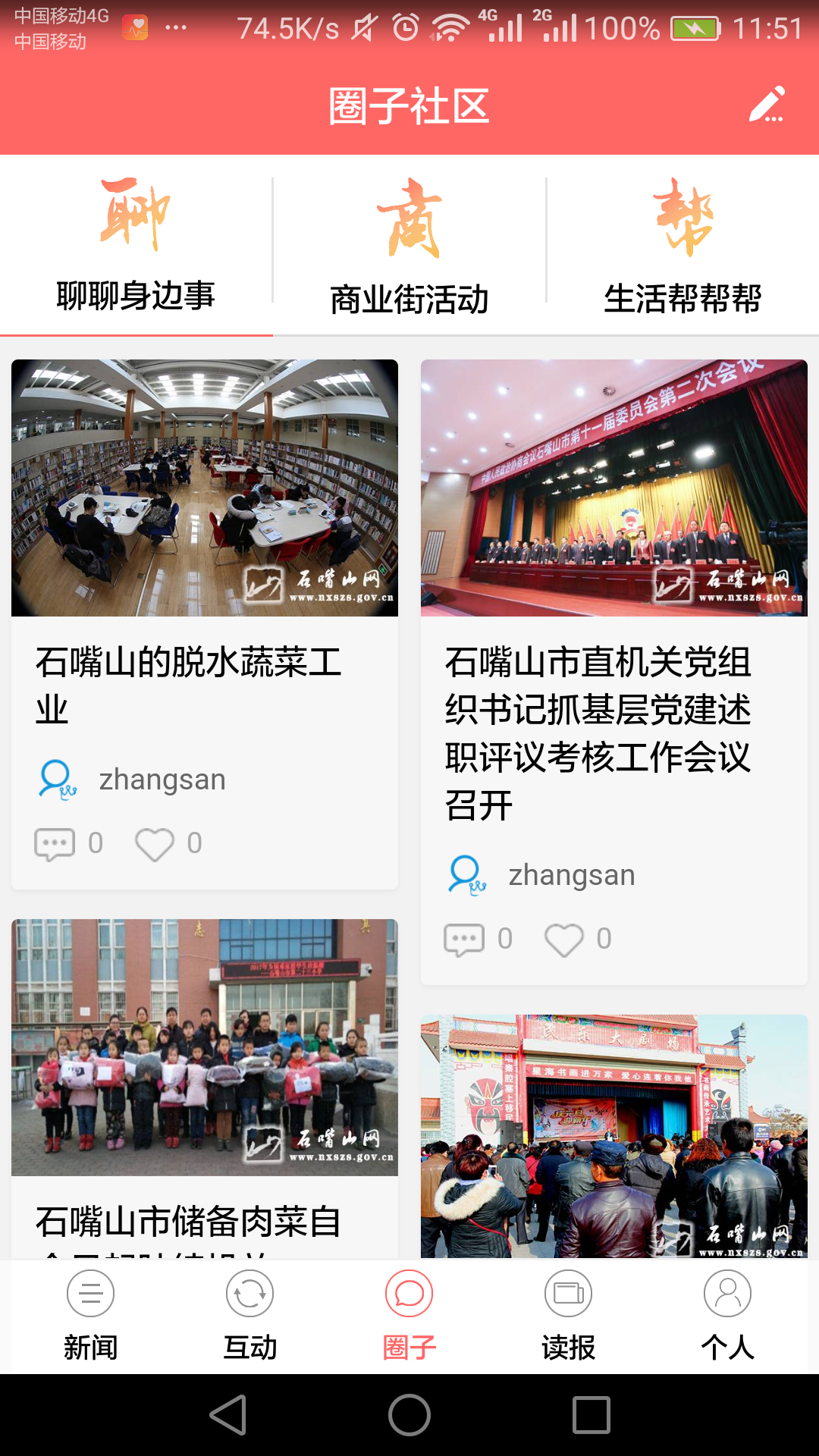Comment on the post 石嘴山的脱水蔬菜工业

point(55,843)
